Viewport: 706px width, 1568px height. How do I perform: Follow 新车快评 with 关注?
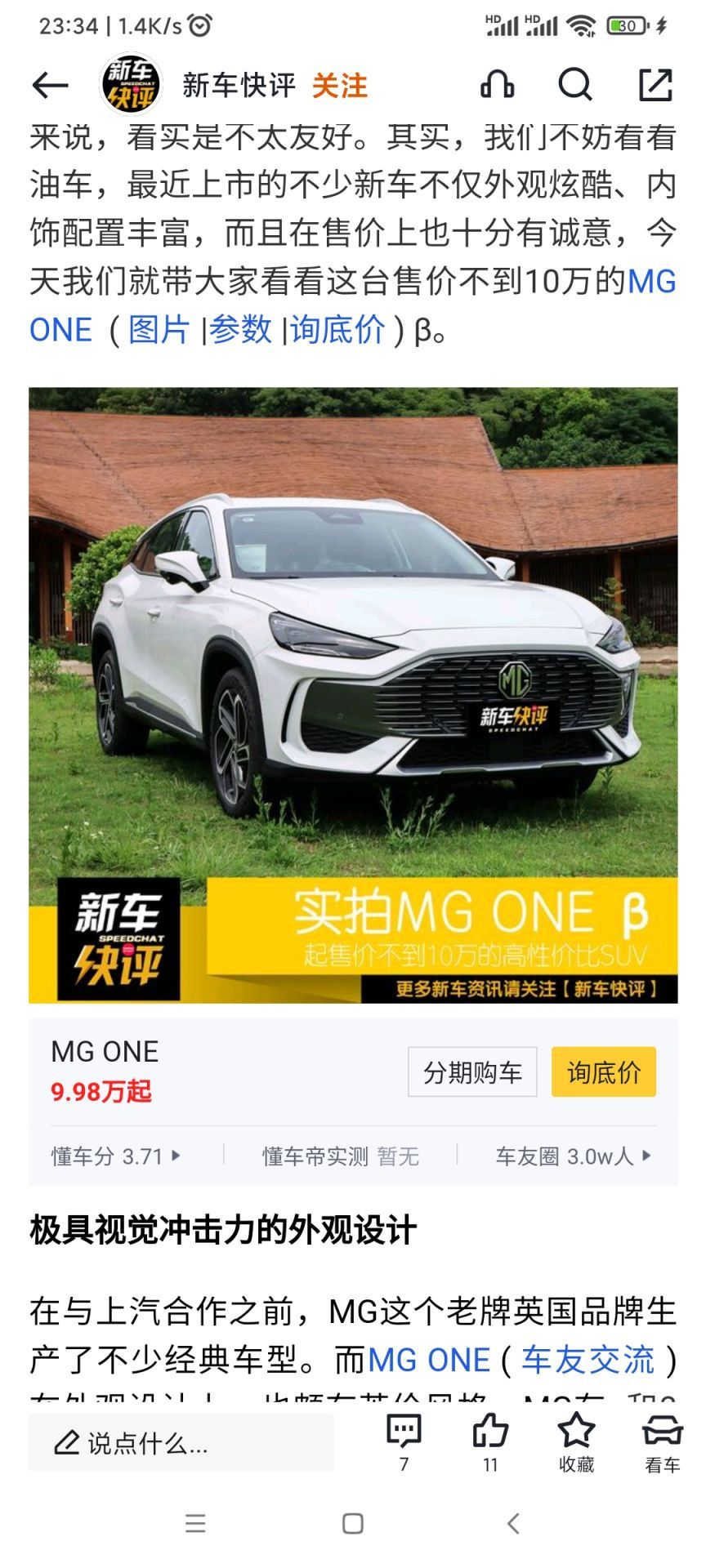click(x=340, y=85)
